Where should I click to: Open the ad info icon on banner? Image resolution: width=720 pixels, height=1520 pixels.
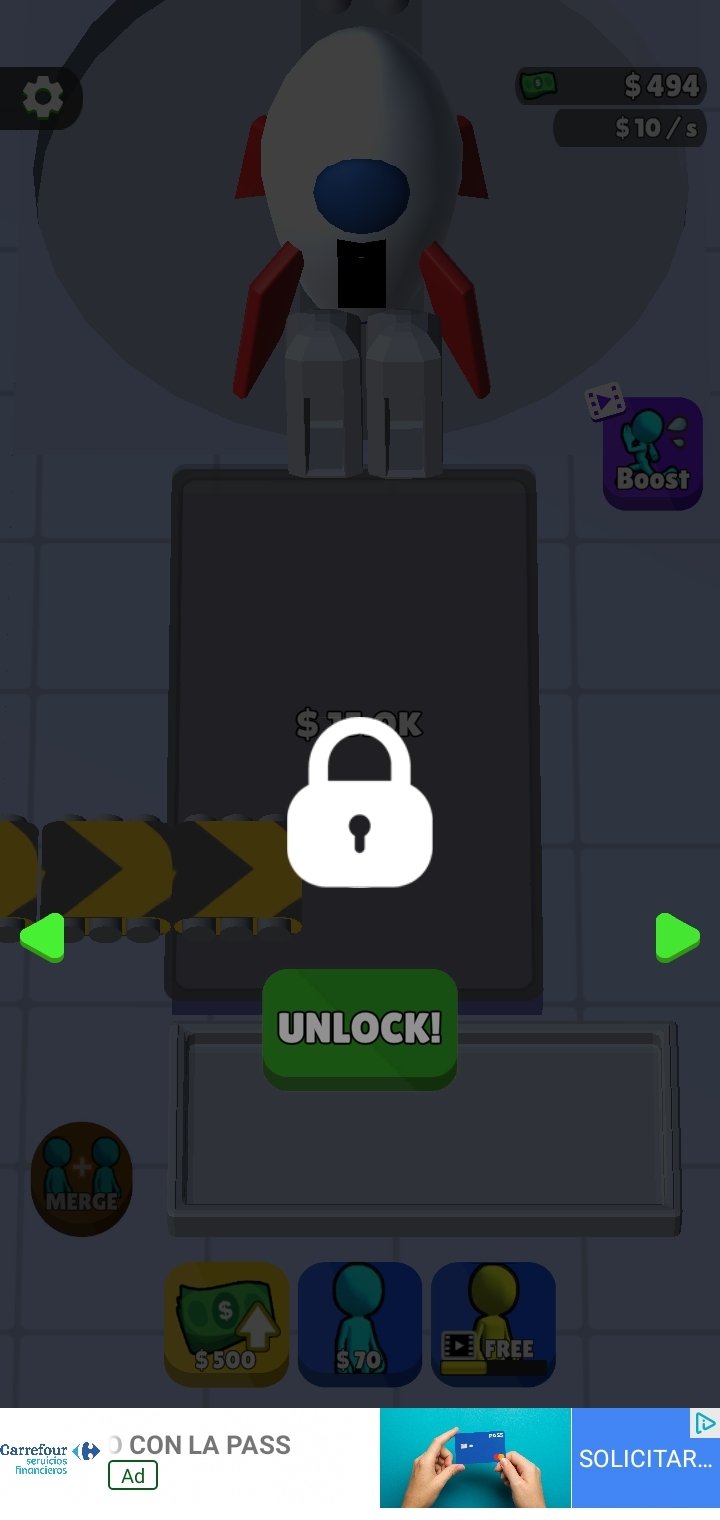(x=705, y=1422)
